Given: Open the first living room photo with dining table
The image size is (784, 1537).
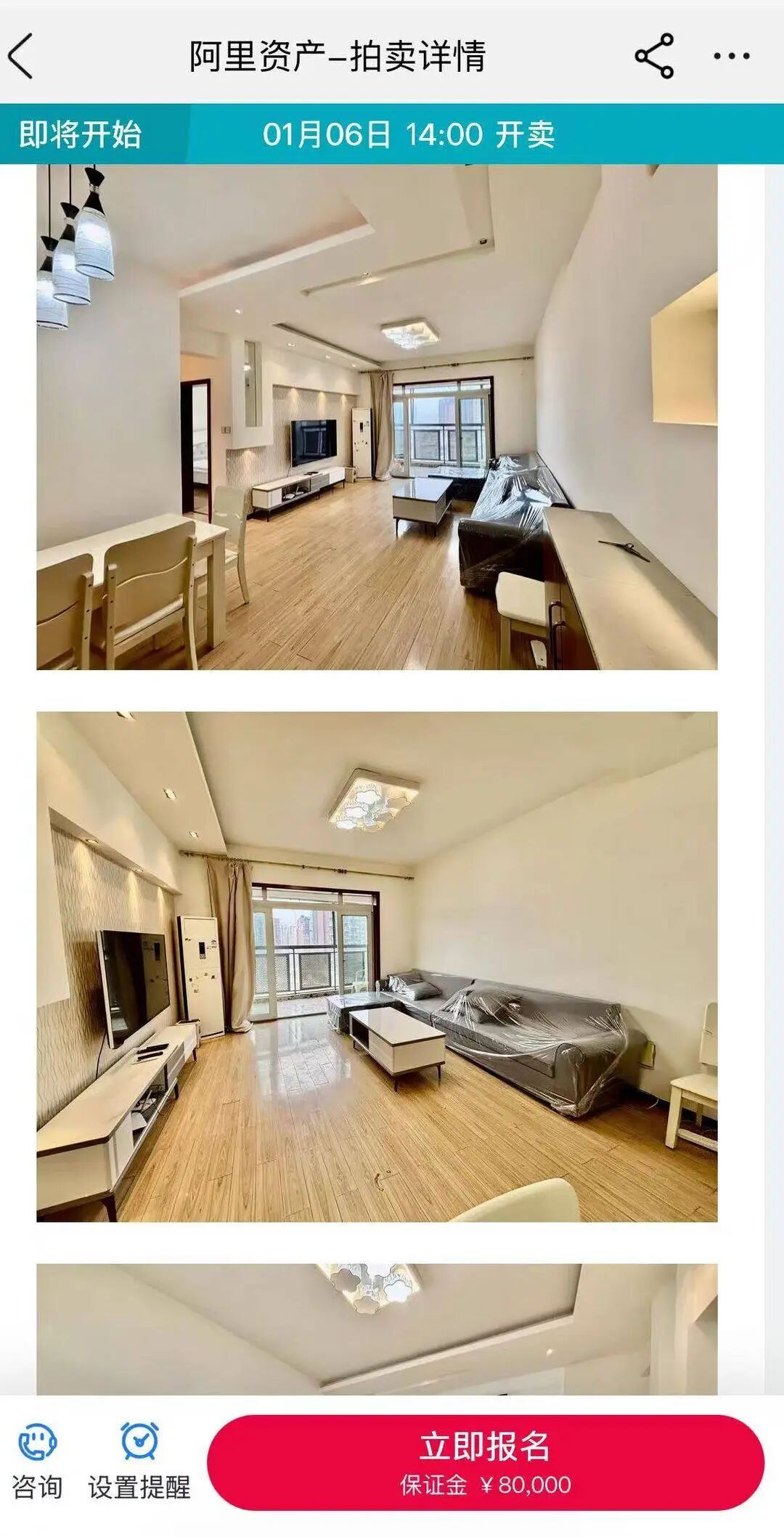Looking at the screenshot, I should [x=377, y=417].
